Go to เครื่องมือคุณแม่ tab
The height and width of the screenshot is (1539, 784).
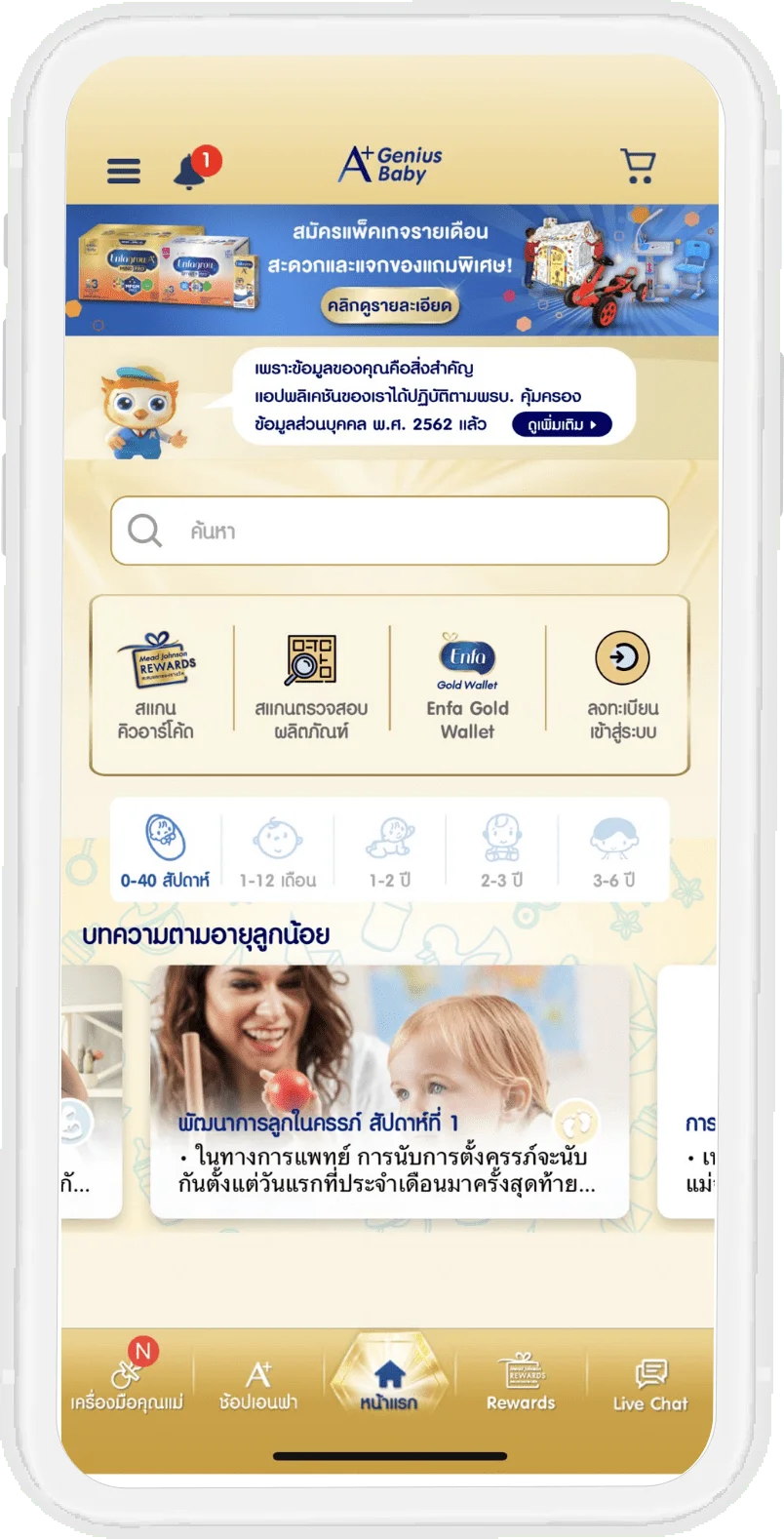[127, 1385]
